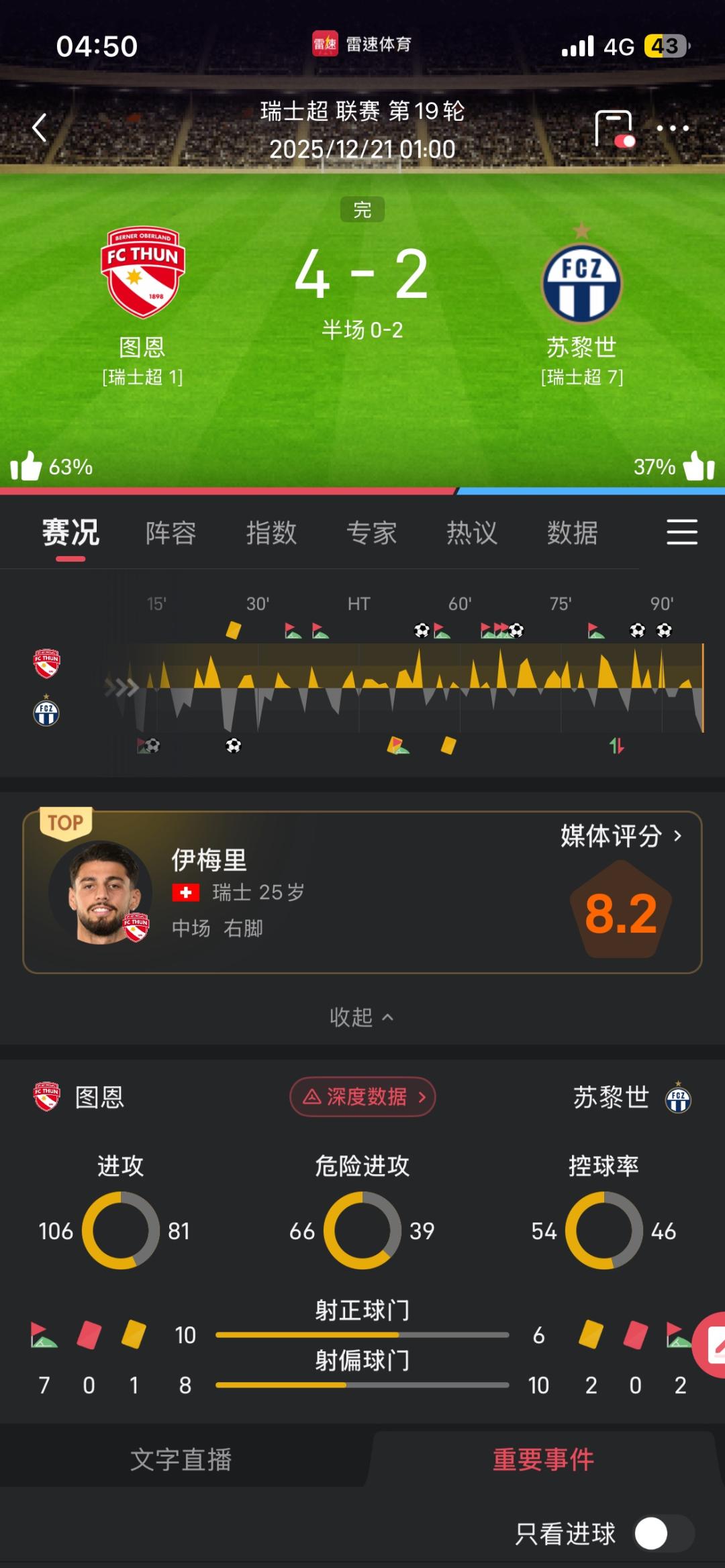Select the 热议 tab

[x=472, y=533]
